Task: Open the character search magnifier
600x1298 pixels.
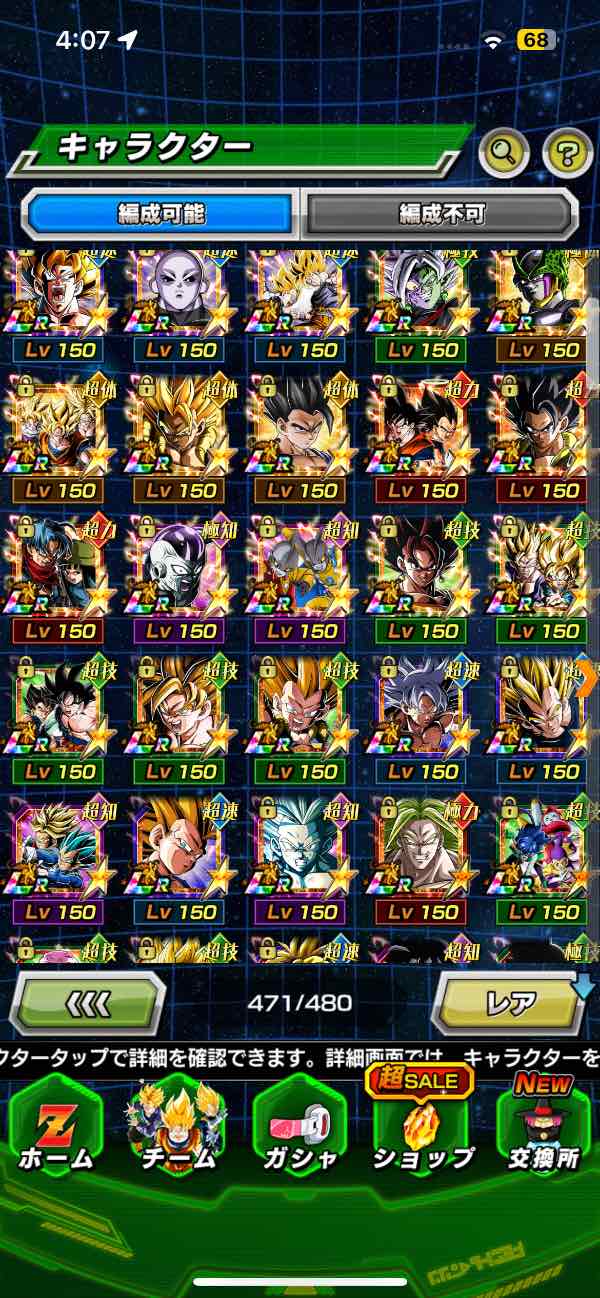Action: [x=503, y=152]
